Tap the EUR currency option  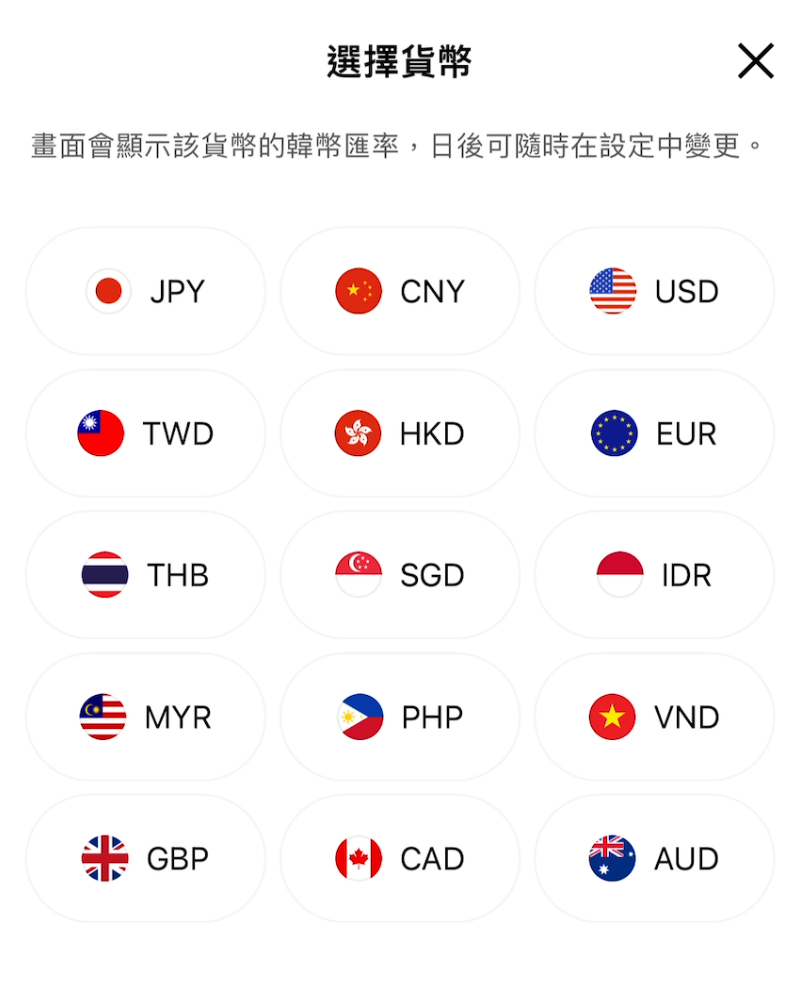(x=654, y=433)
